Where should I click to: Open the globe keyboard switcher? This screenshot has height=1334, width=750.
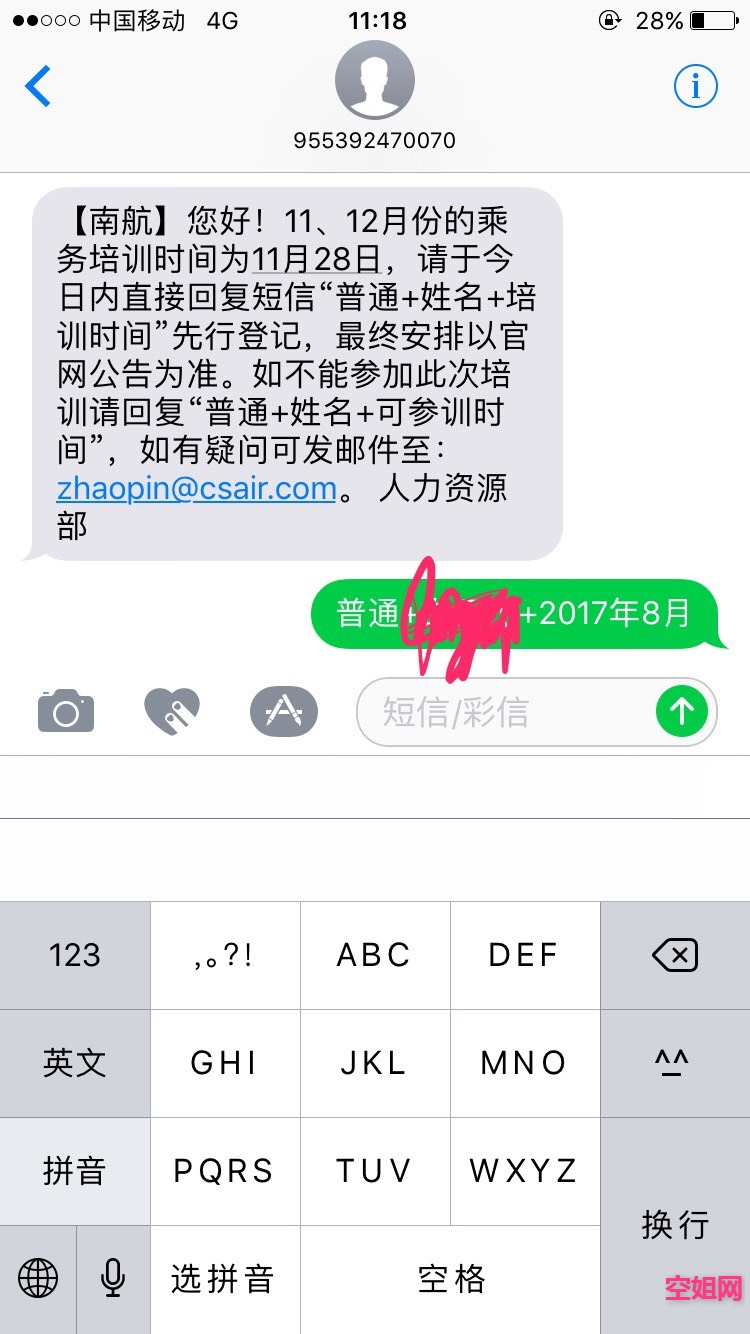point(38,1279)
